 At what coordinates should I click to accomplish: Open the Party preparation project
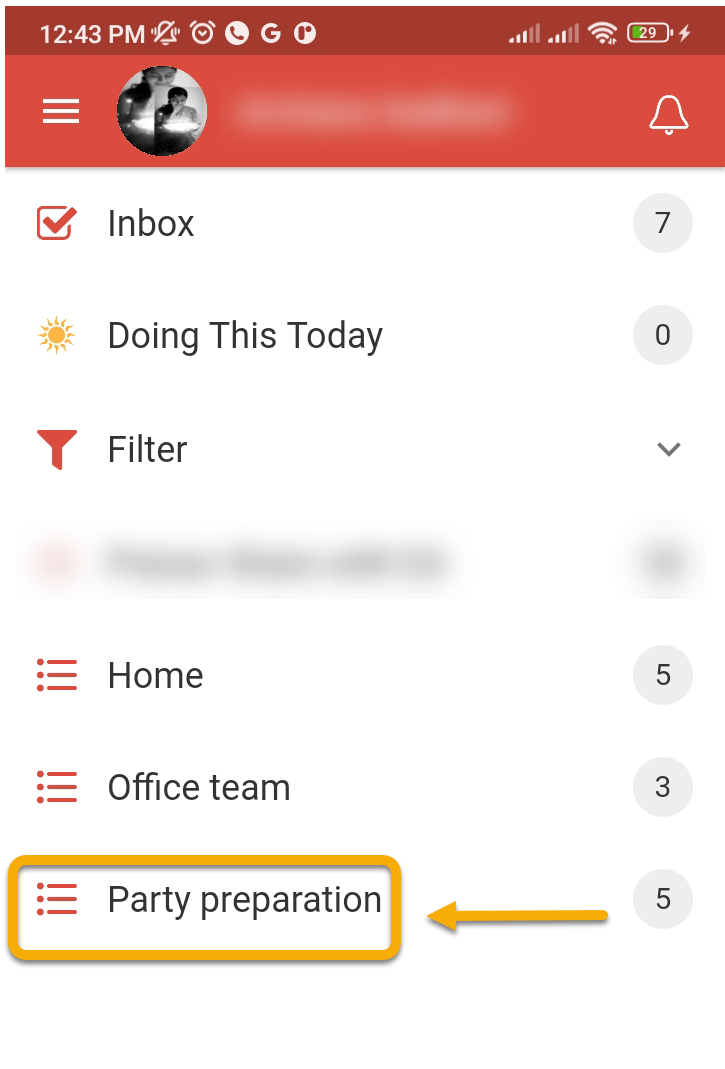[245, 900]
